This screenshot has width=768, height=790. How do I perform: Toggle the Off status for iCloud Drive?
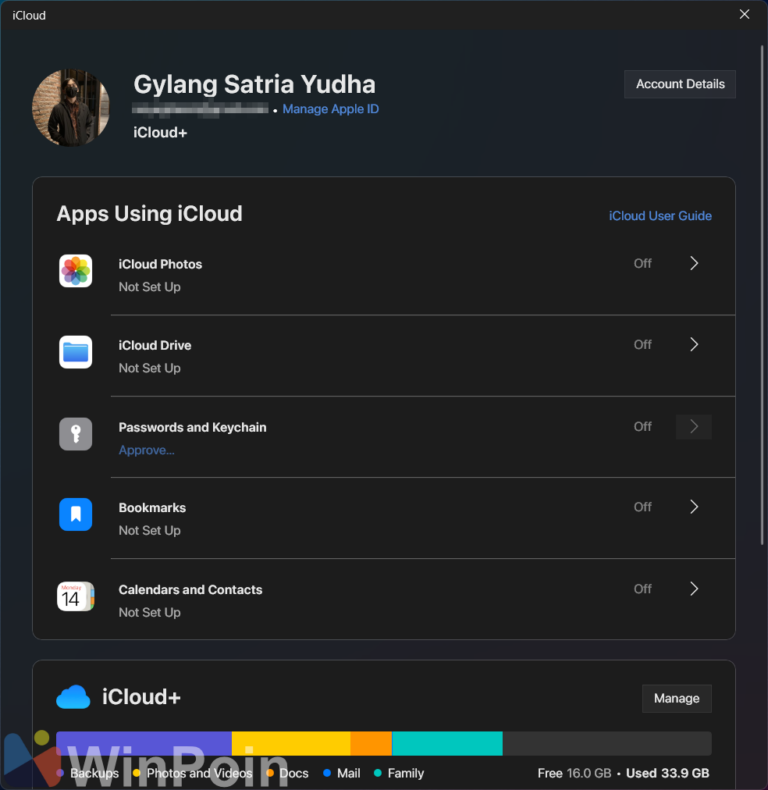coord(642,344)
